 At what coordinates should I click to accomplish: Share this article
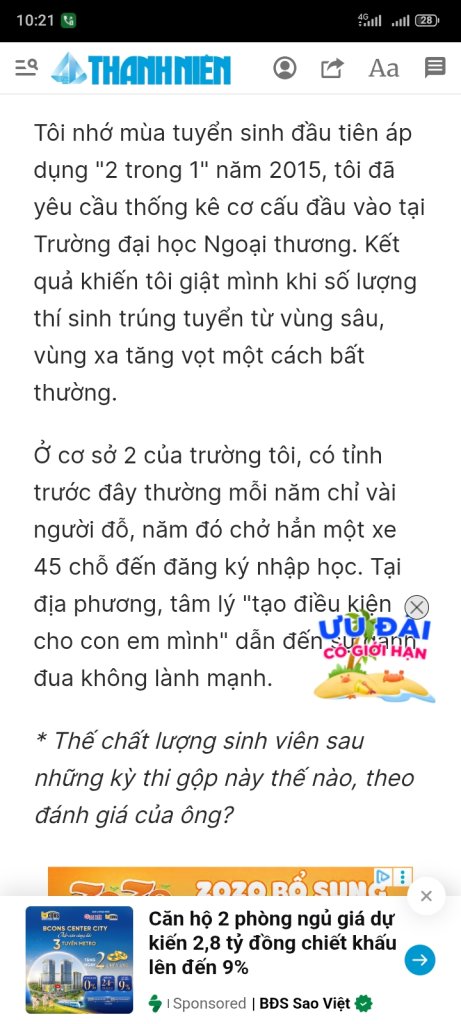332,68
